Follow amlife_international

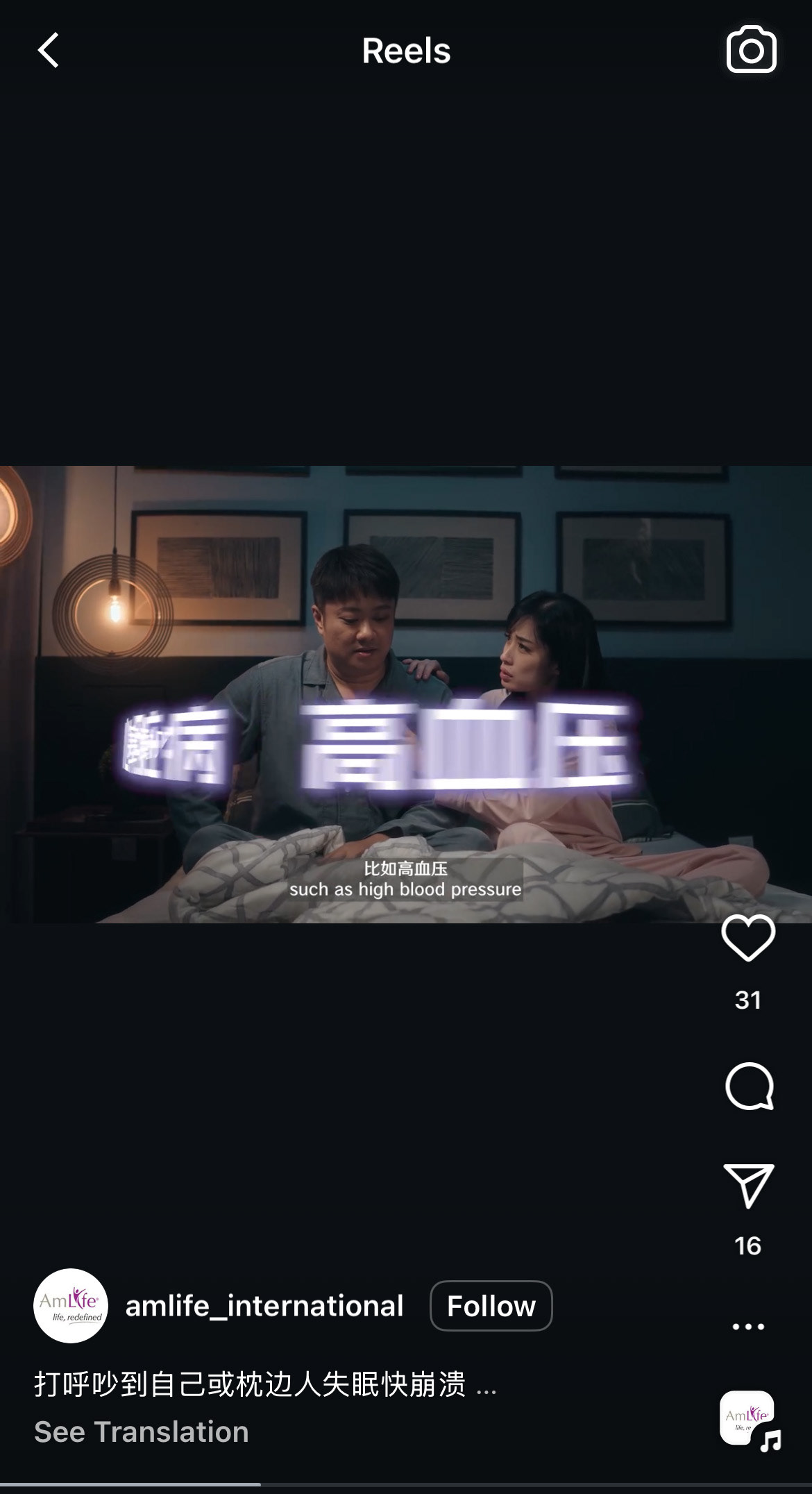pyautogui.click(x=491, y=1306)
